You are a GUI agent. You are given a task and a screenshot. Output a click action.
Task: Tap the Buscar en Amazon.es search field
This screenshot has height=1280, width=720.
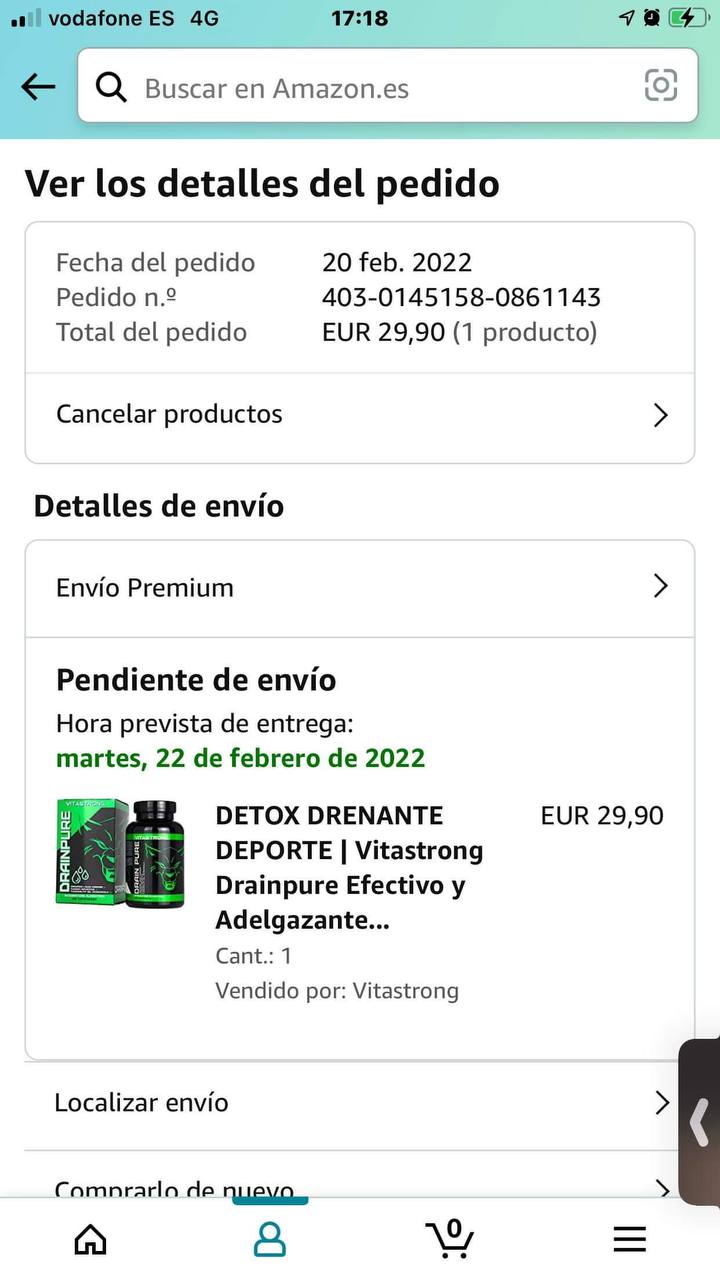(370, 88)
